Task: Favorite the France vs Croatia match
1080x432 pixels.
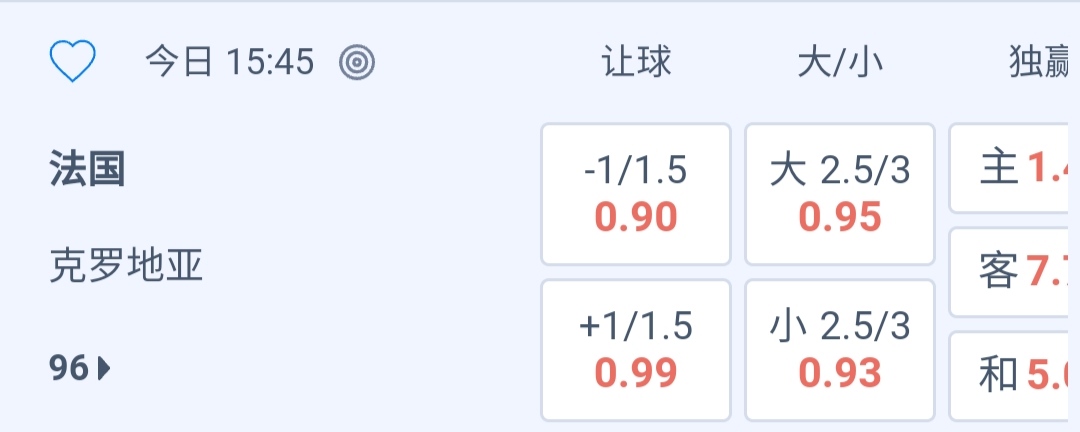Action: coord(73,63)
